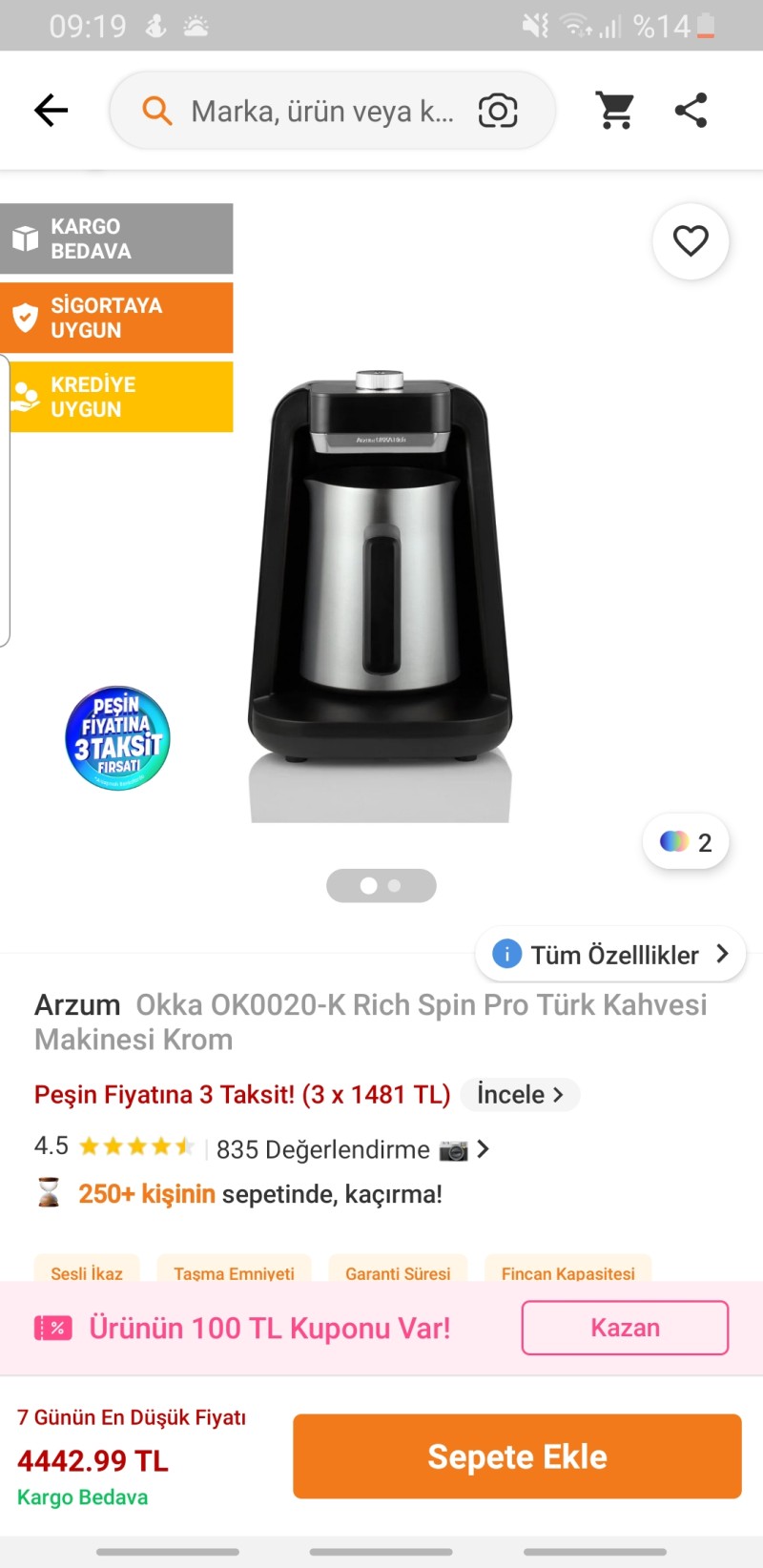Viewport: 763px width, 1568px height.
Task: Tap Kazan to claim the coupon
Action: [x=625, y=1328]
